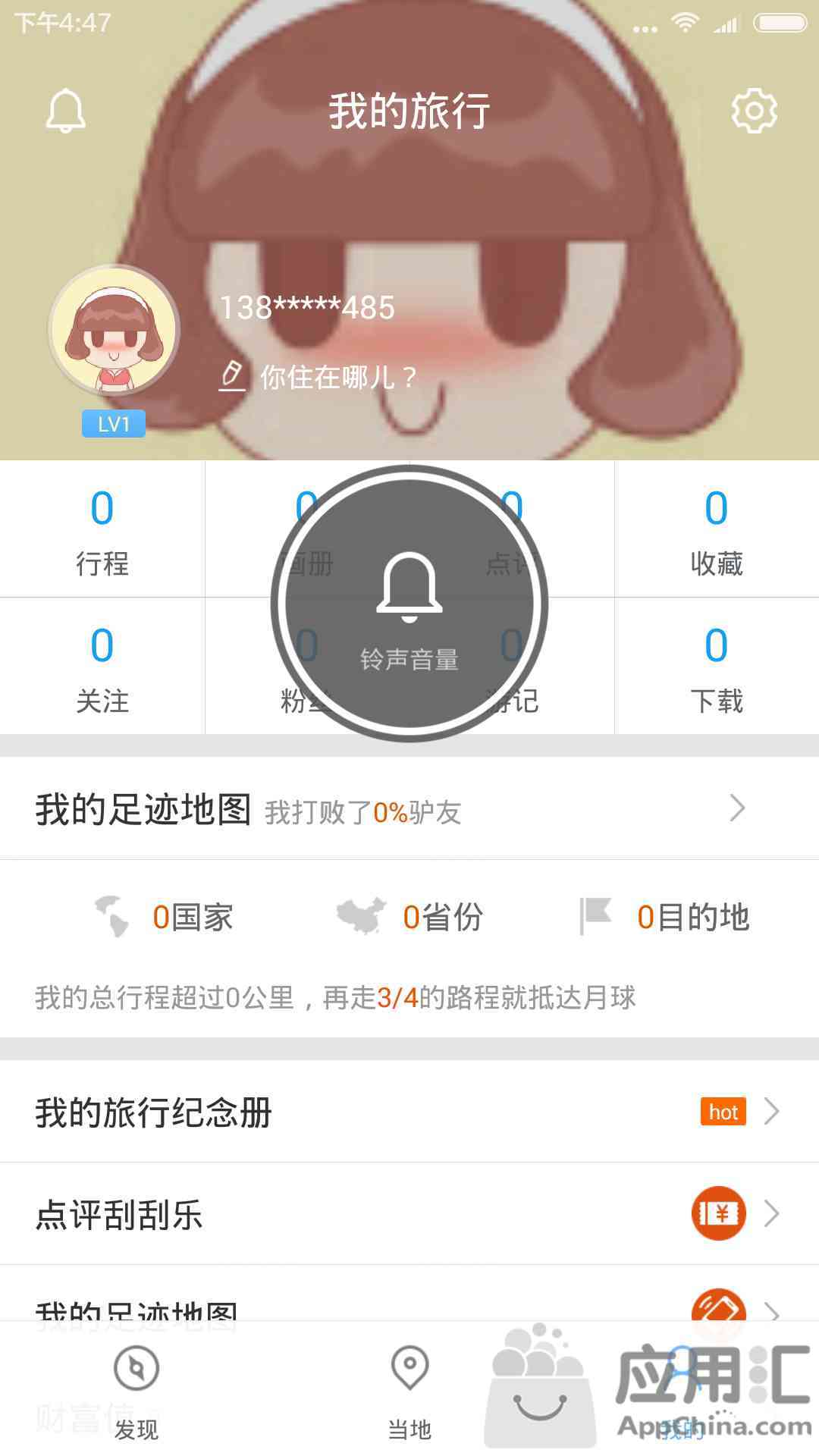Open 我的足迹地图 footprint map row

[x=409, y=808]
